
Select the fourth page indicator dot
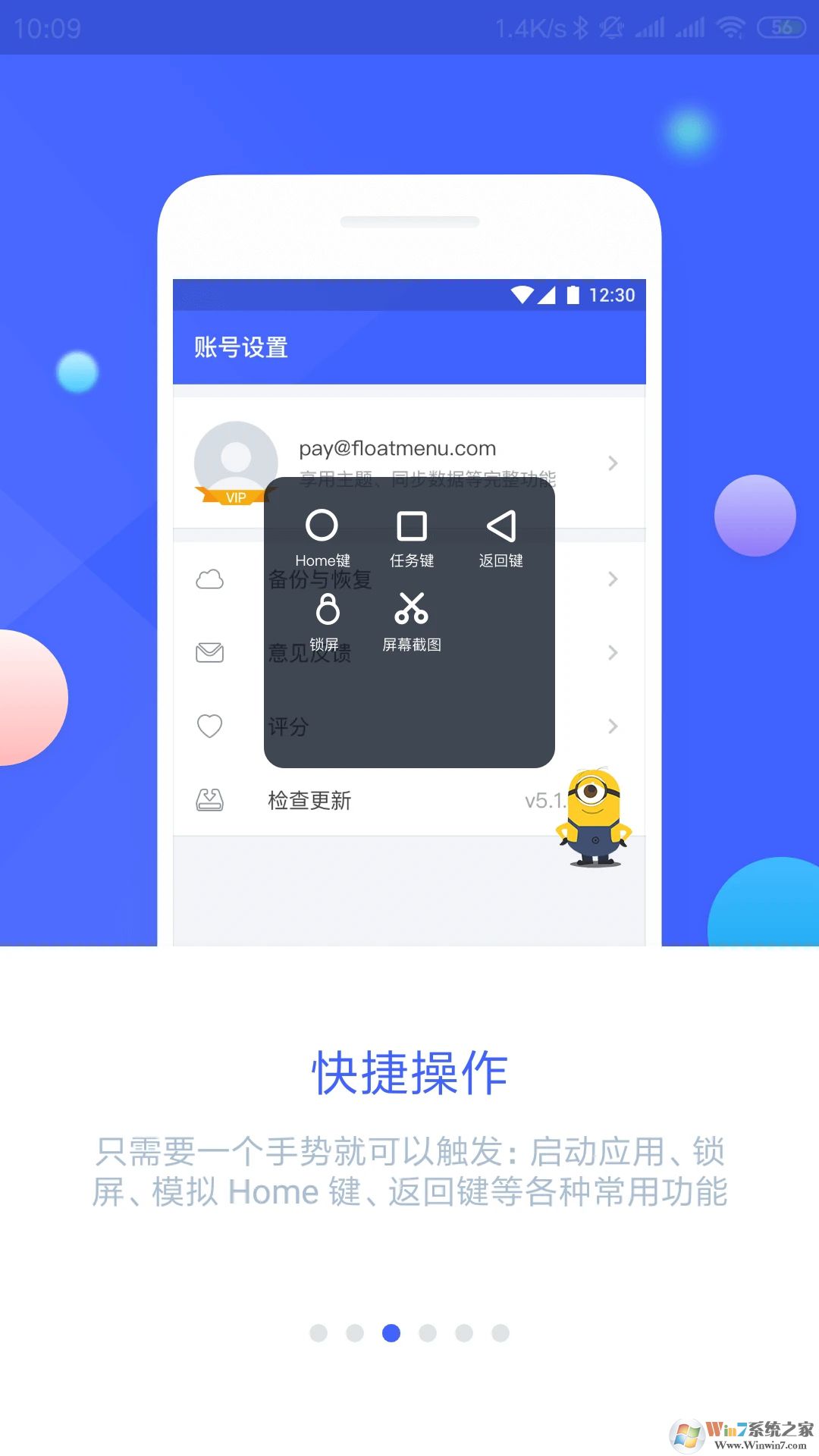[428, 1332]
